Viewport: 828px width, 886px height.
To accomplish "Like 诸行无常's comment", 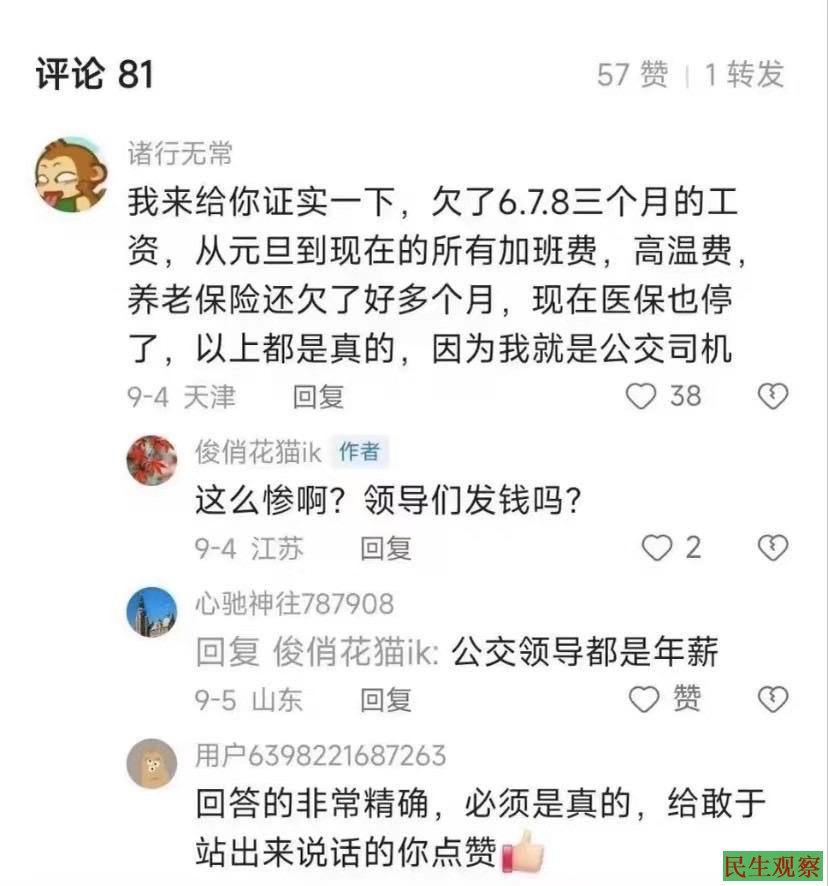I will click(x=641, y=397).
